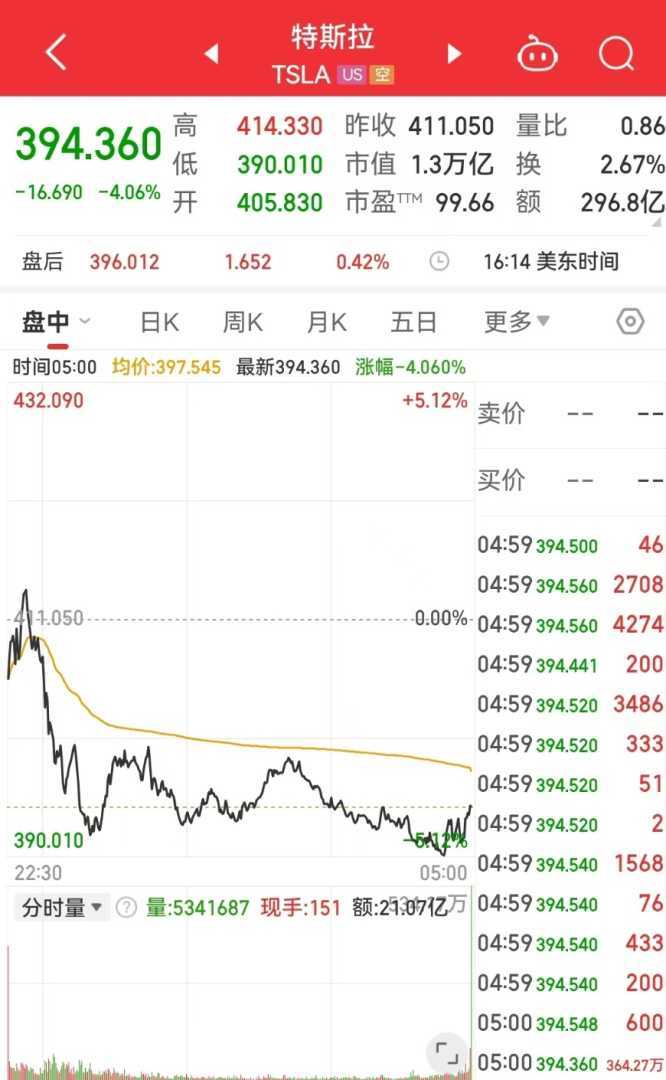
Task: Switch to the 月K chart
Action: [x=326, y=322]
